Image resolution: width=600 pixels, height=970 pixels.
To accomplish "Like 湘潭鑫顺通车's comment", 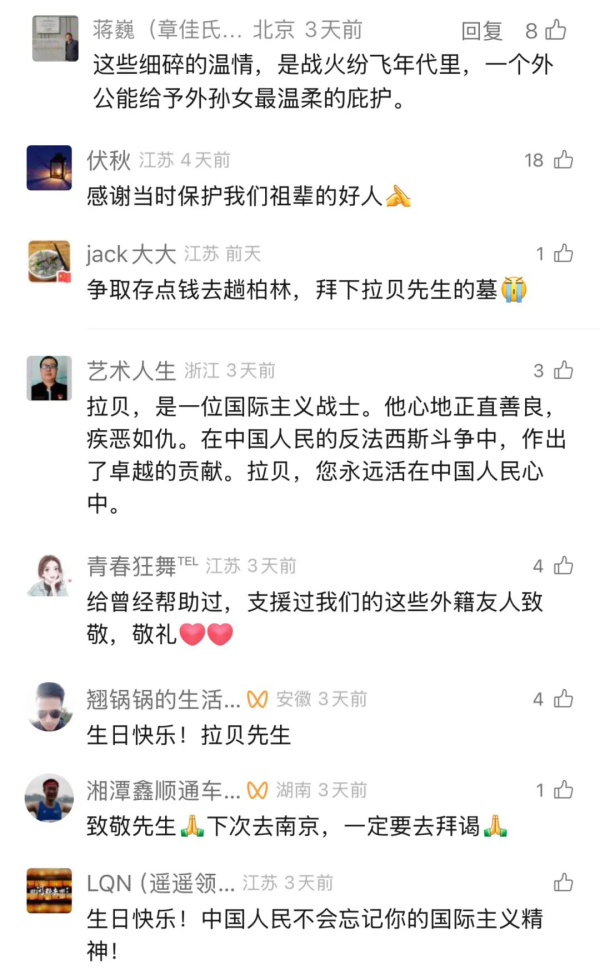I will coord(563,790).
